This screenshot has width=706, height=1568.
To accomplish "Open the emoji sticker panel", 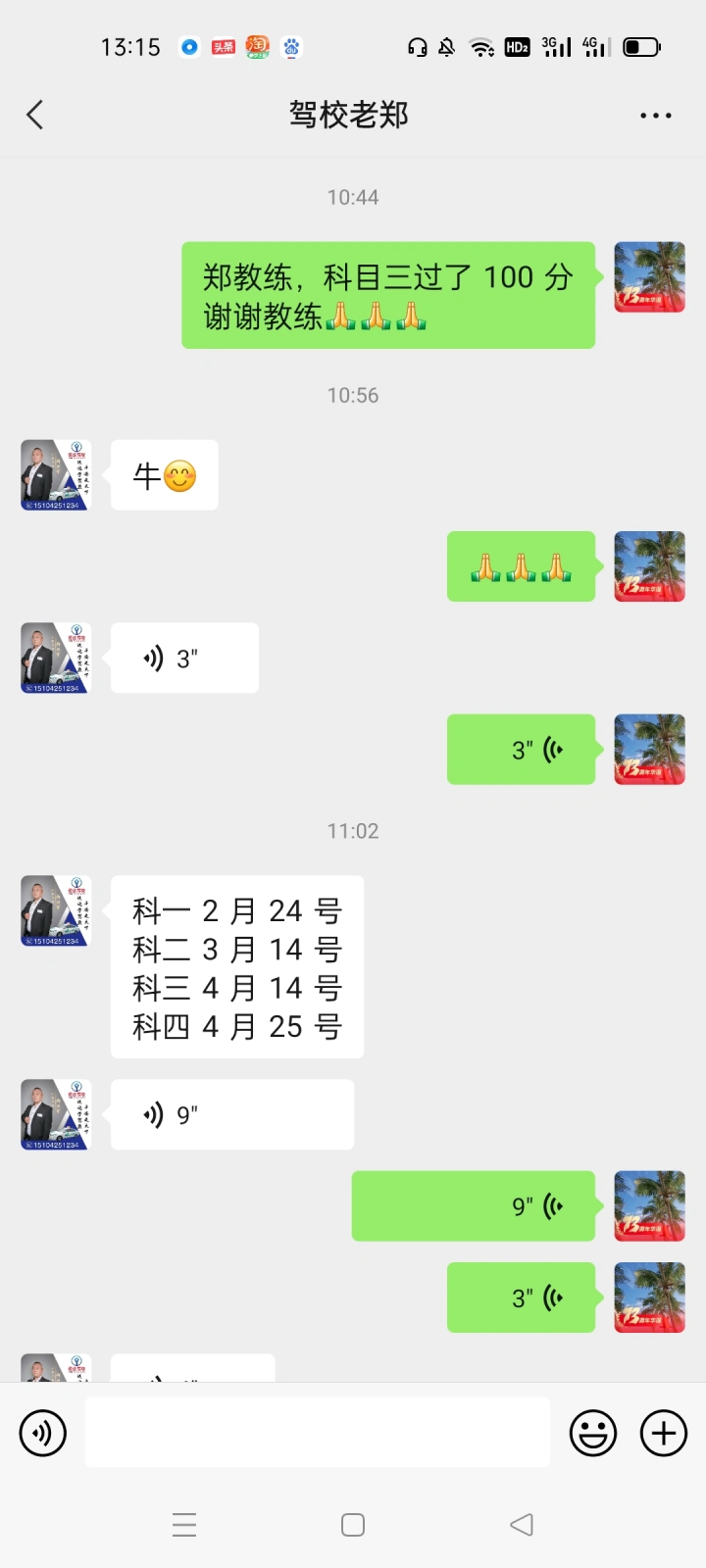I will pos(593,1433).
